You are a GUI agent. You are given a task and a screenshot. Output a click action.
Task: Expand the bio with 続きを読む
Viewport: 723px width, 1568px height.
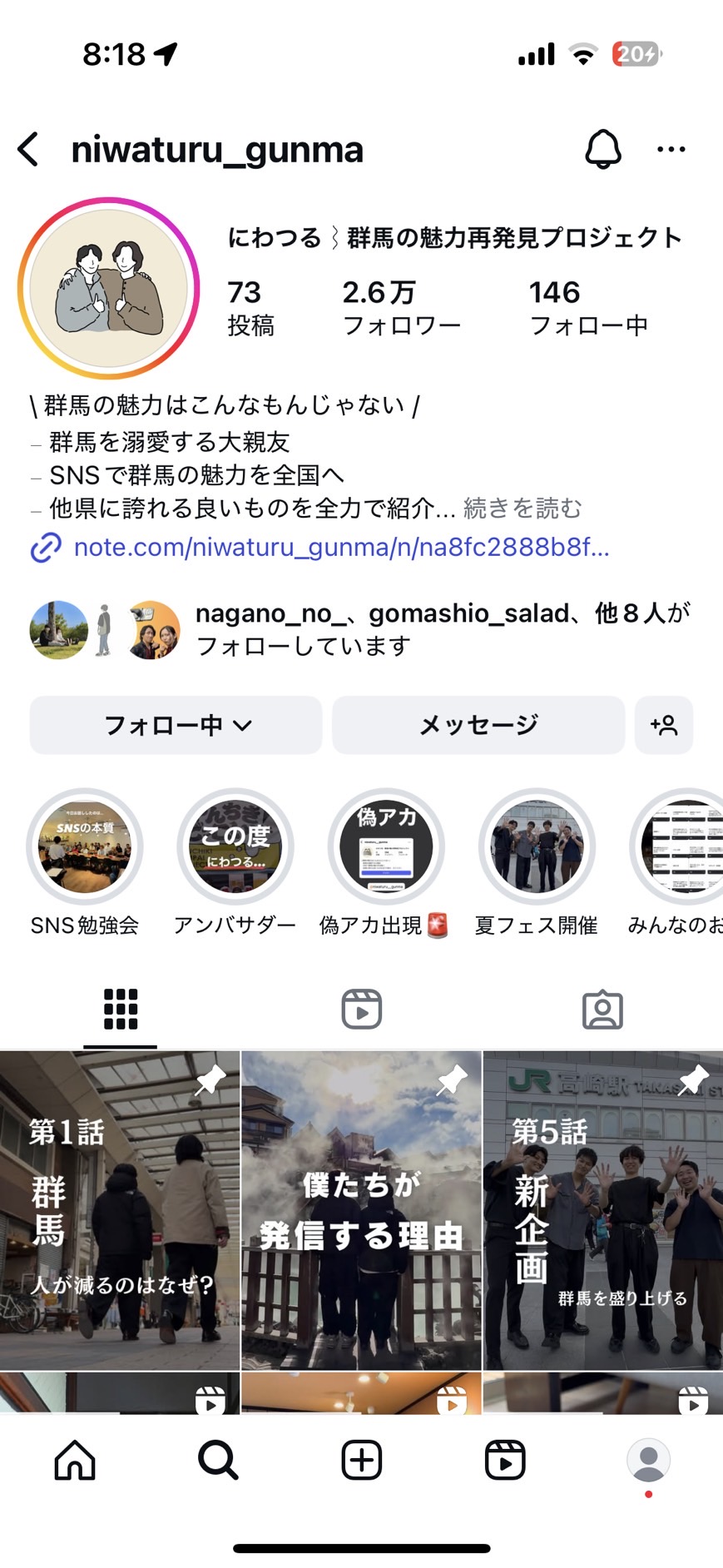click(x=522, y=508)
